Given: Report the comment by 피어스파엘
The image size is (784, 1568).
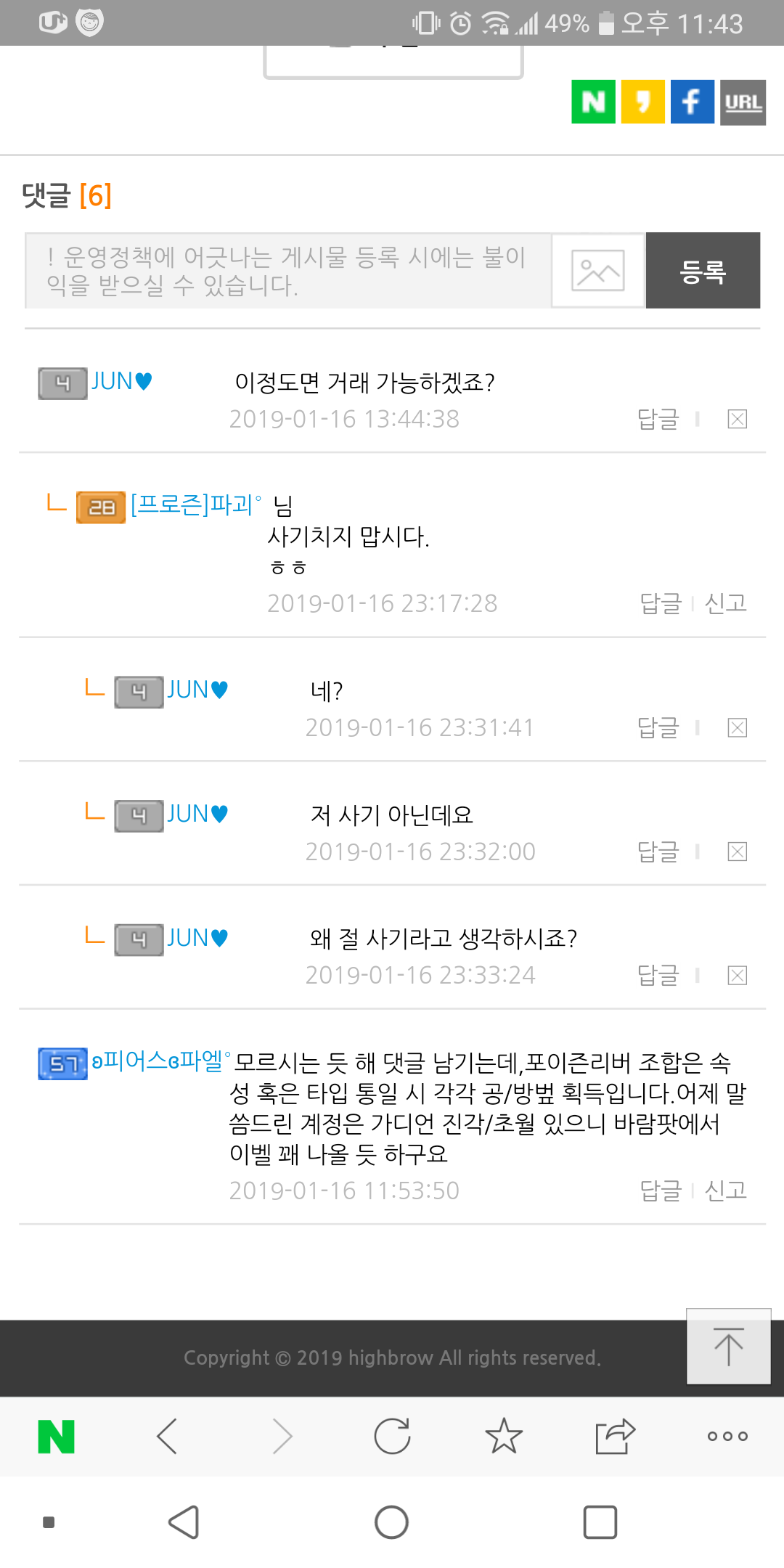Looking at the screenshot, I should 725,1191.
